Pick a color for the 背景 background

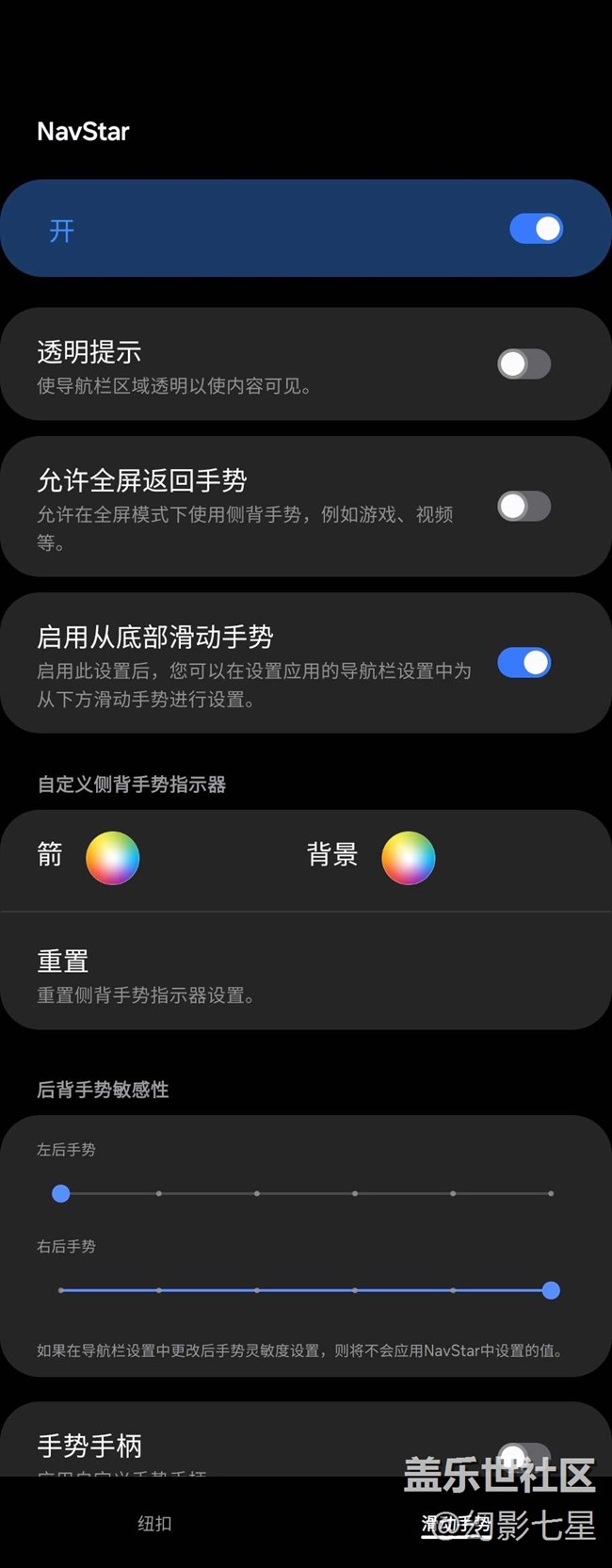[x=409, y=858]
